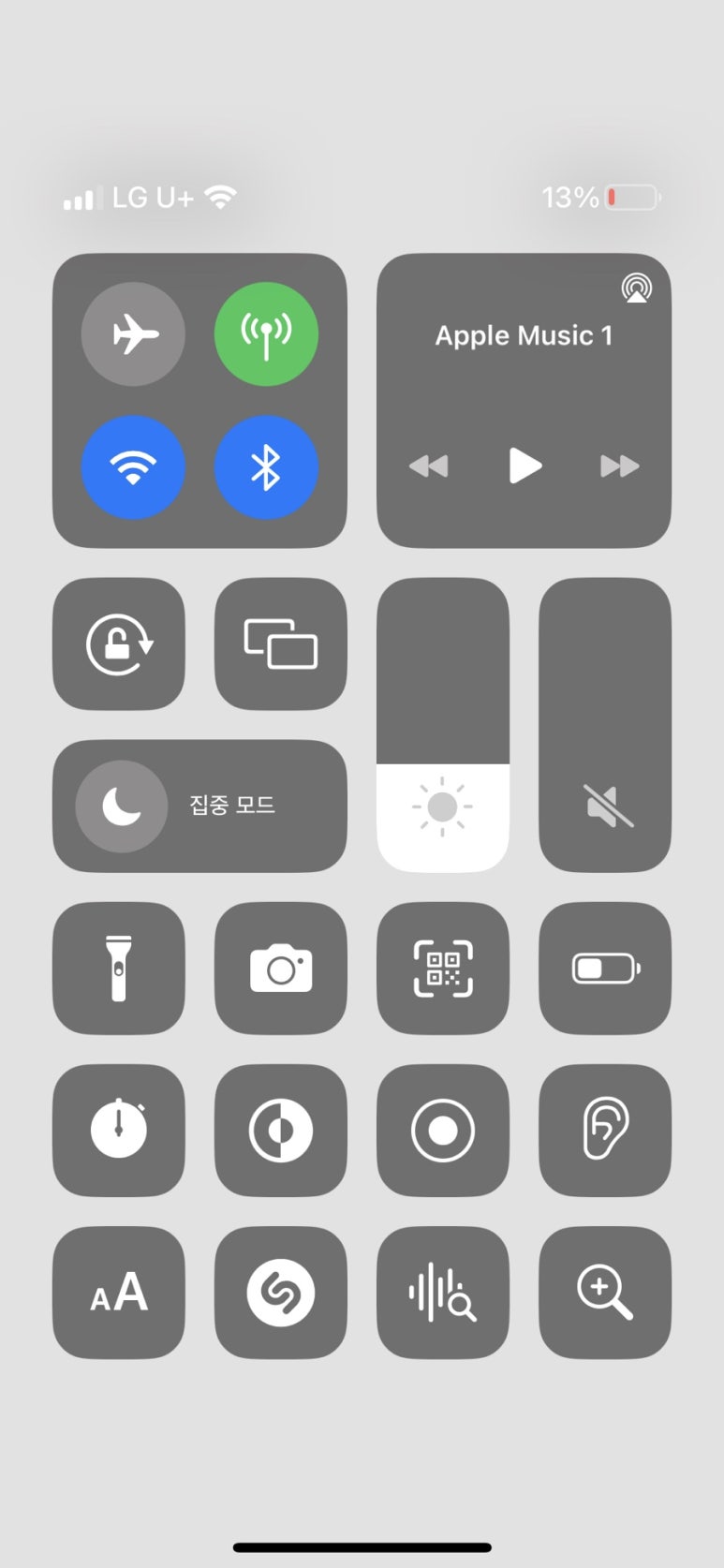724x1568 pixels.
Task: Turn off Bluetooth
Action: click(266, 466)
